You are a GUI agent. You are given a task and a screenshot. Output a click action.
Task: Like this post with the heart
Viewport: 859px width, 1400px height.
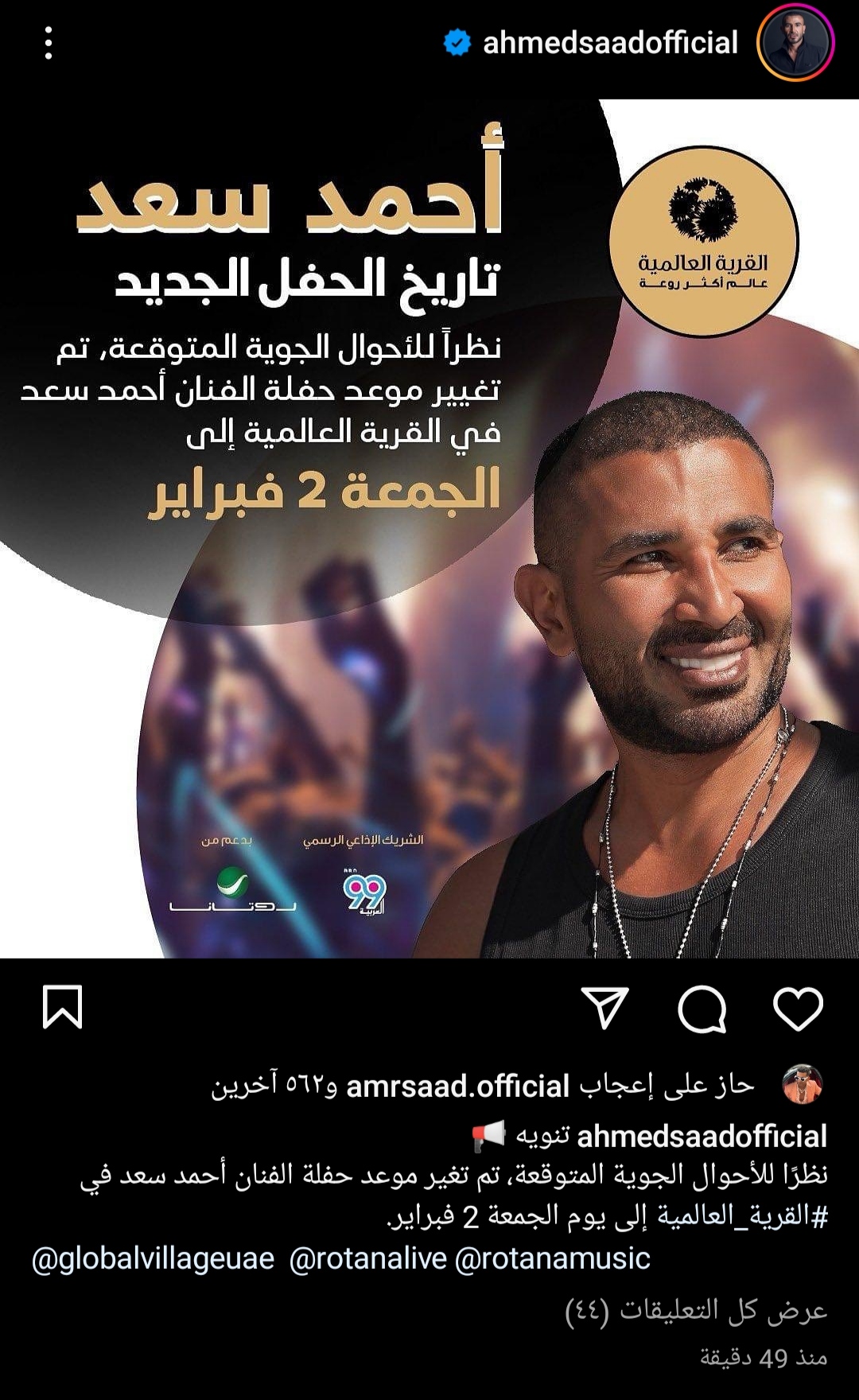click(798, 1009)
